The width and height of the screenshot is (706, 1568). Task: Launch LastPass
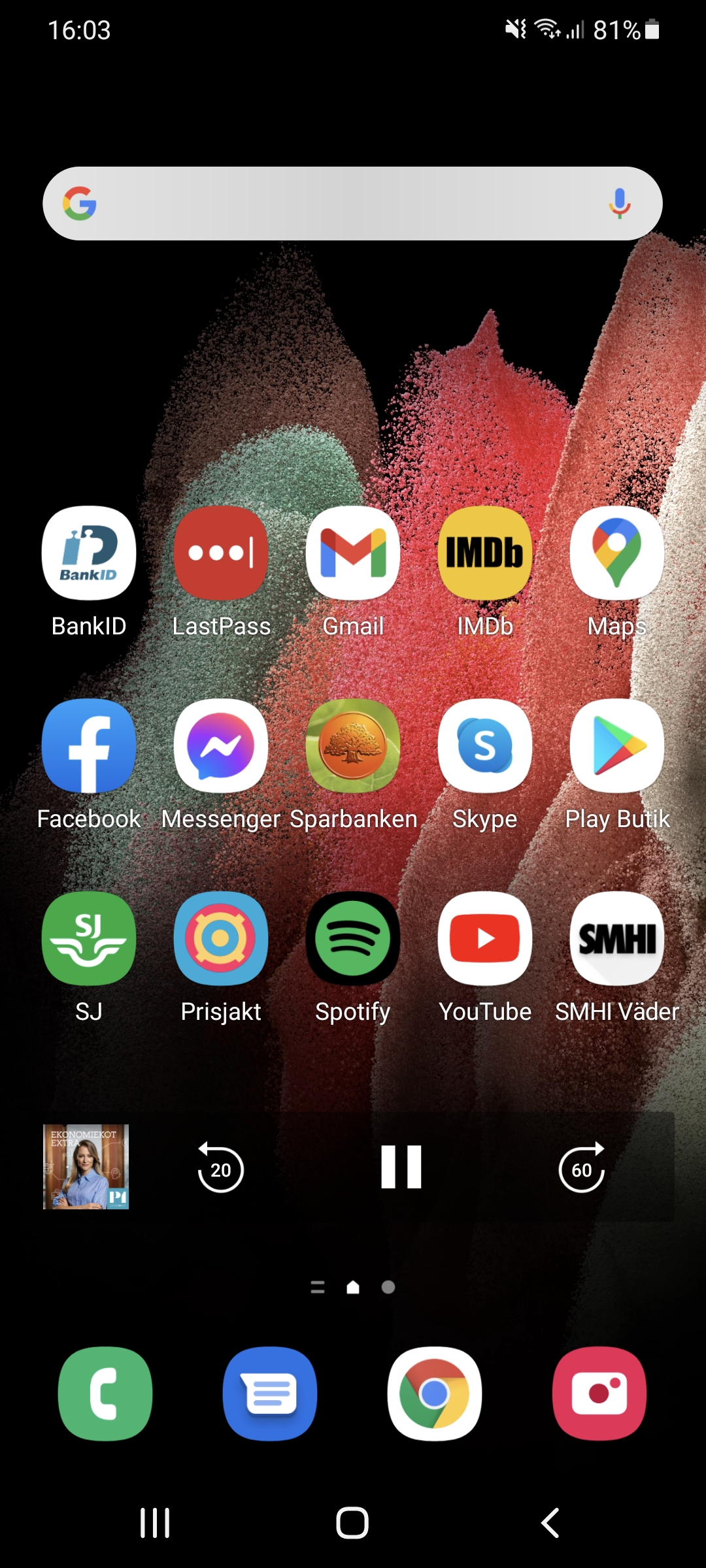tap(221, 553)
